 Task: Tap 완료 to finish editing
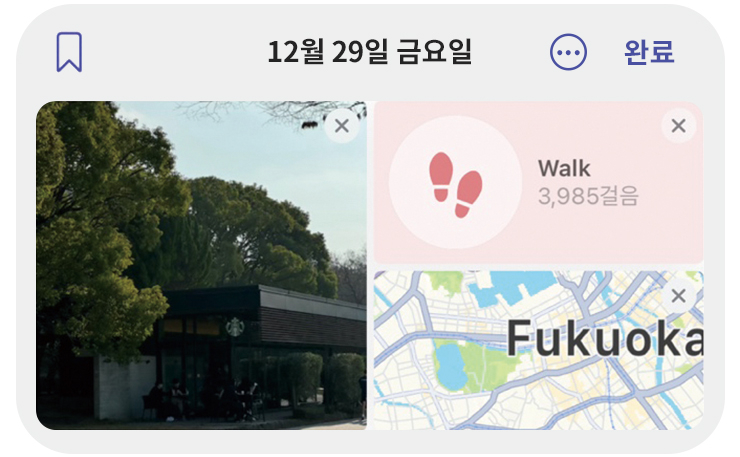[649, 52]
